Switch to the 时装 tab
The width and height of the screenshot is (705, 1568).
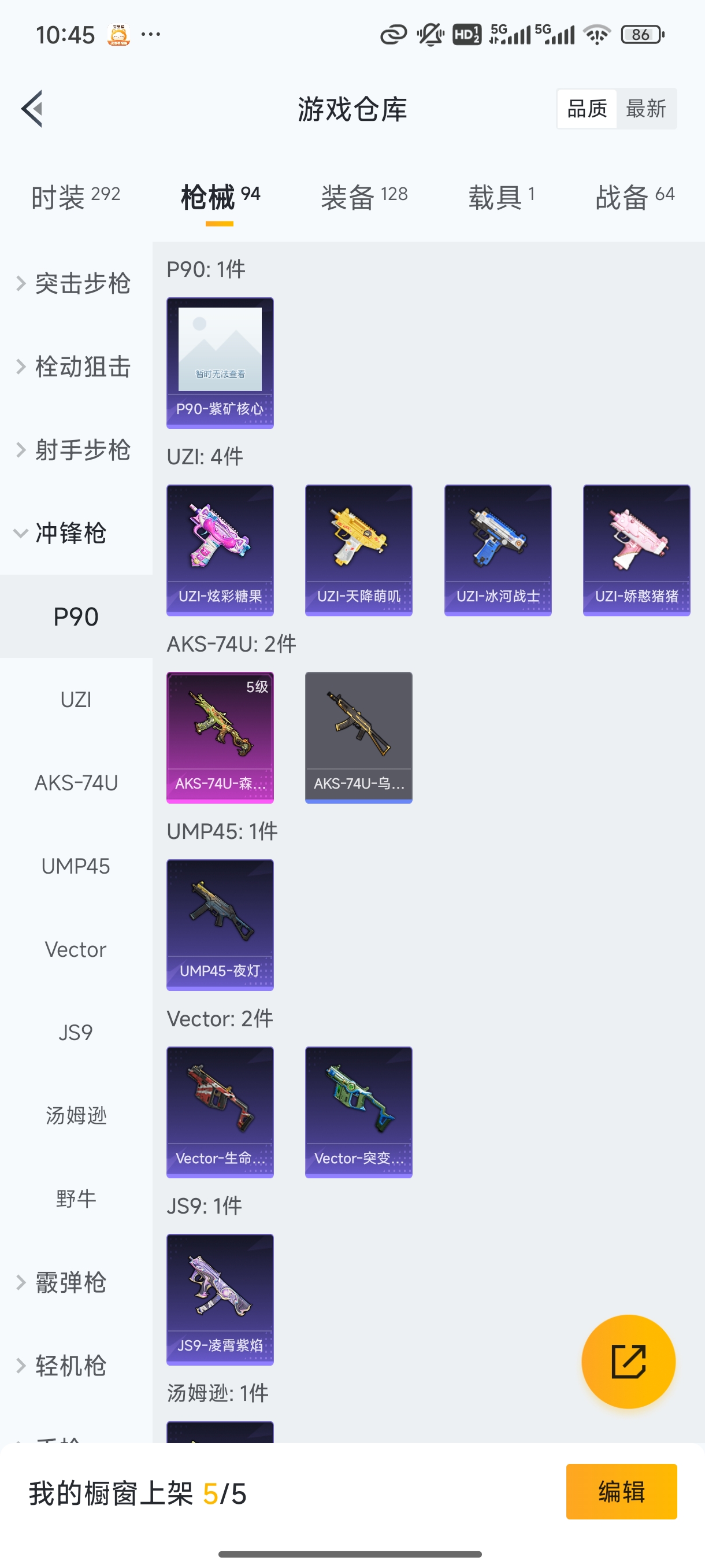[x=76, y=197]
